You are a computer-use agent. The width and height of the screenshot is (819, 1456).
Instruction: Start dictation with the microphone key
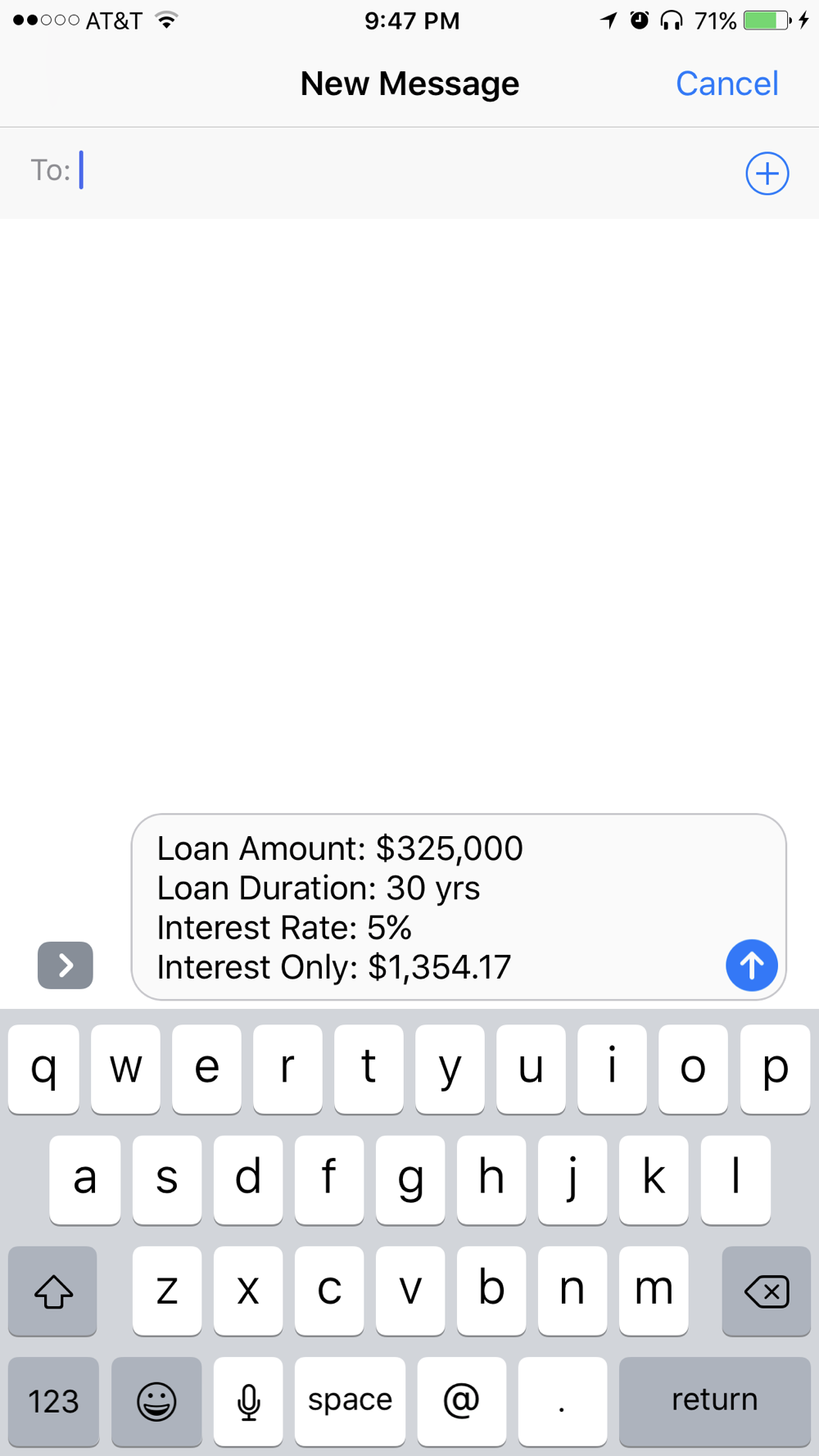click(248, 1401)
